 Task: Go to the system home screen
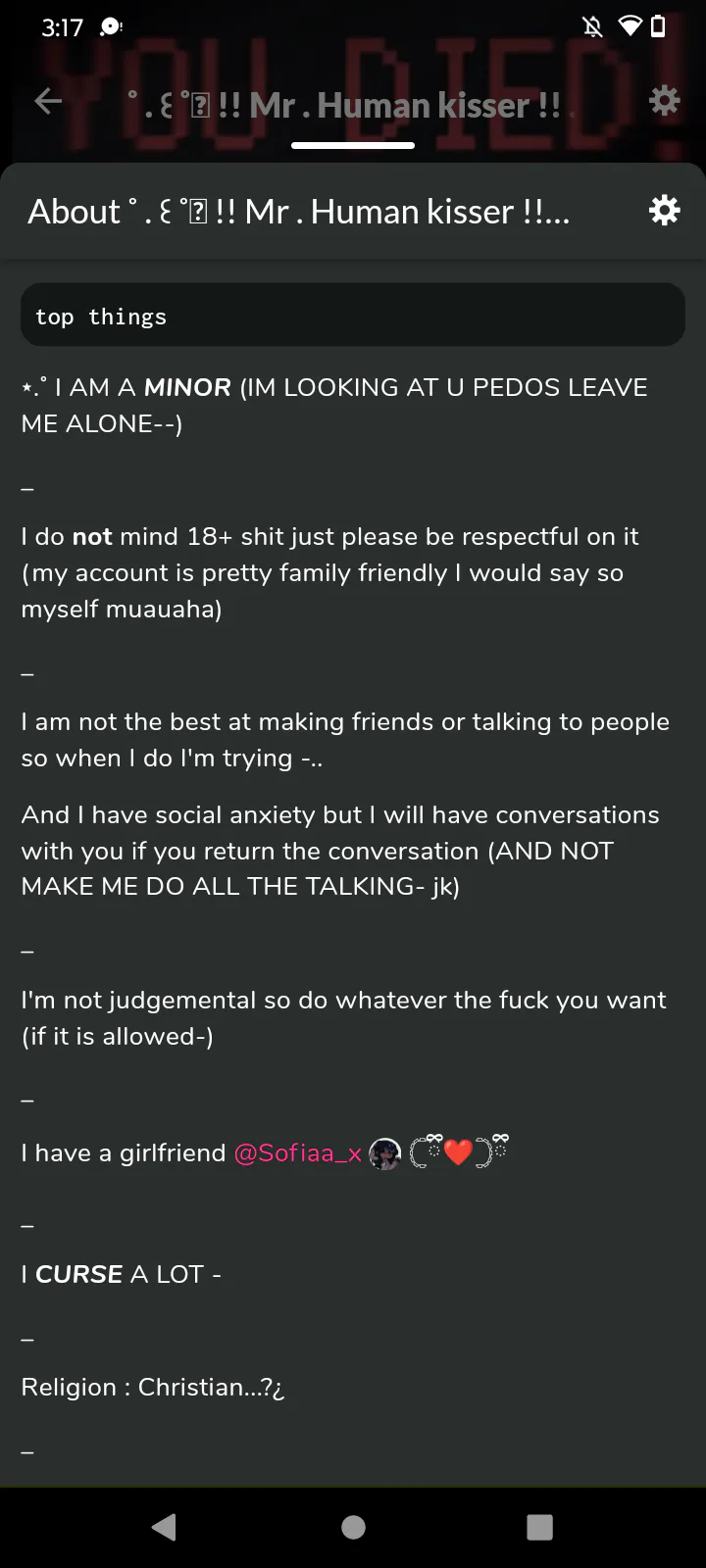(x=353, y=1527)
